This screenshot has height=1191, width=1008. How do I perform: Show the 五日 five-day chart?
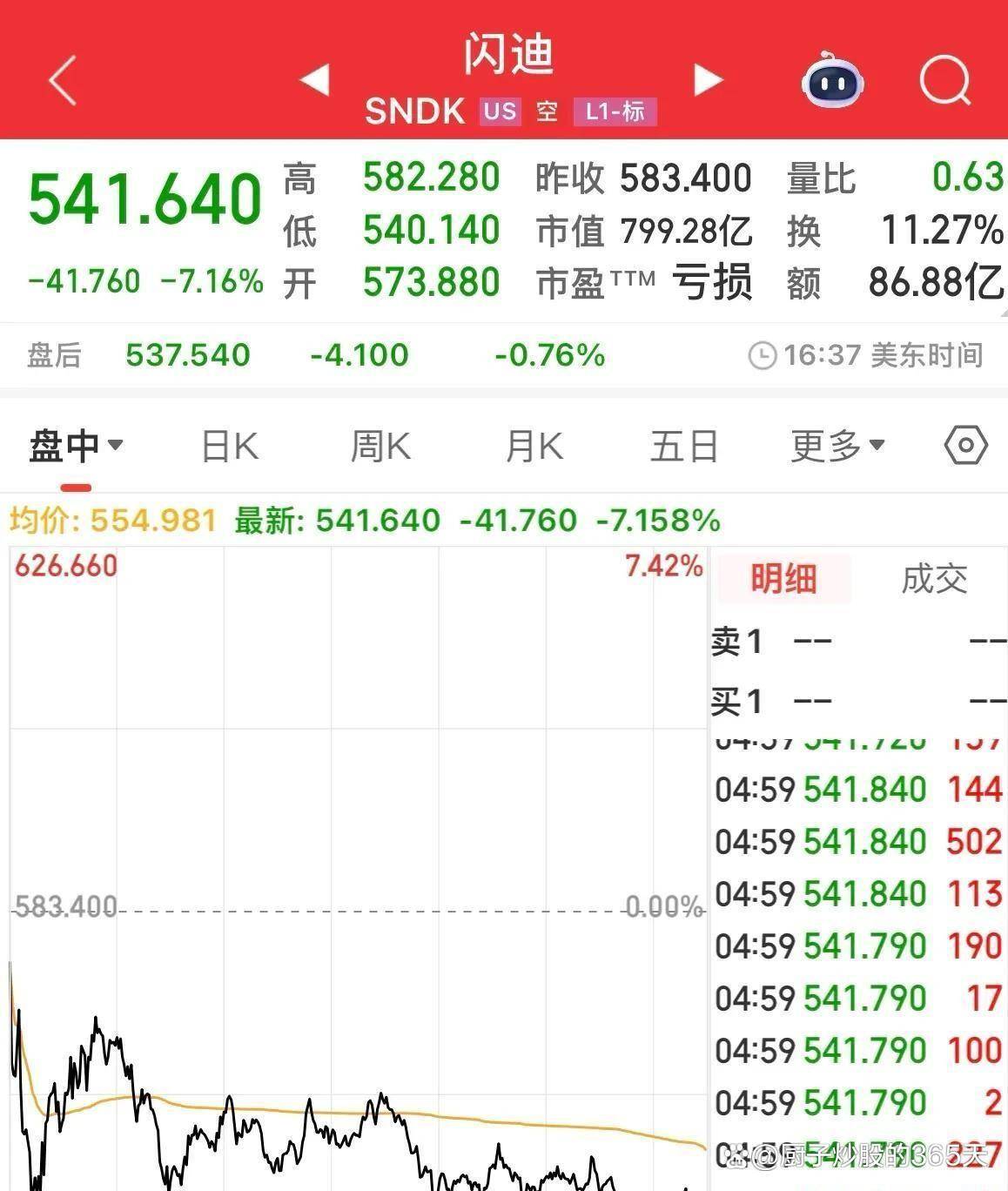pyautogui.click(x=684, y=447)
